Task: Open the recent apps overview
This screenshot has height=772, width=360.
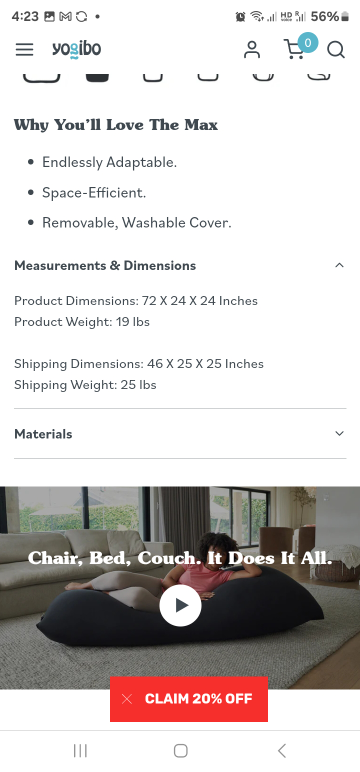Action: pyautogui.click(x=80, y=750)
